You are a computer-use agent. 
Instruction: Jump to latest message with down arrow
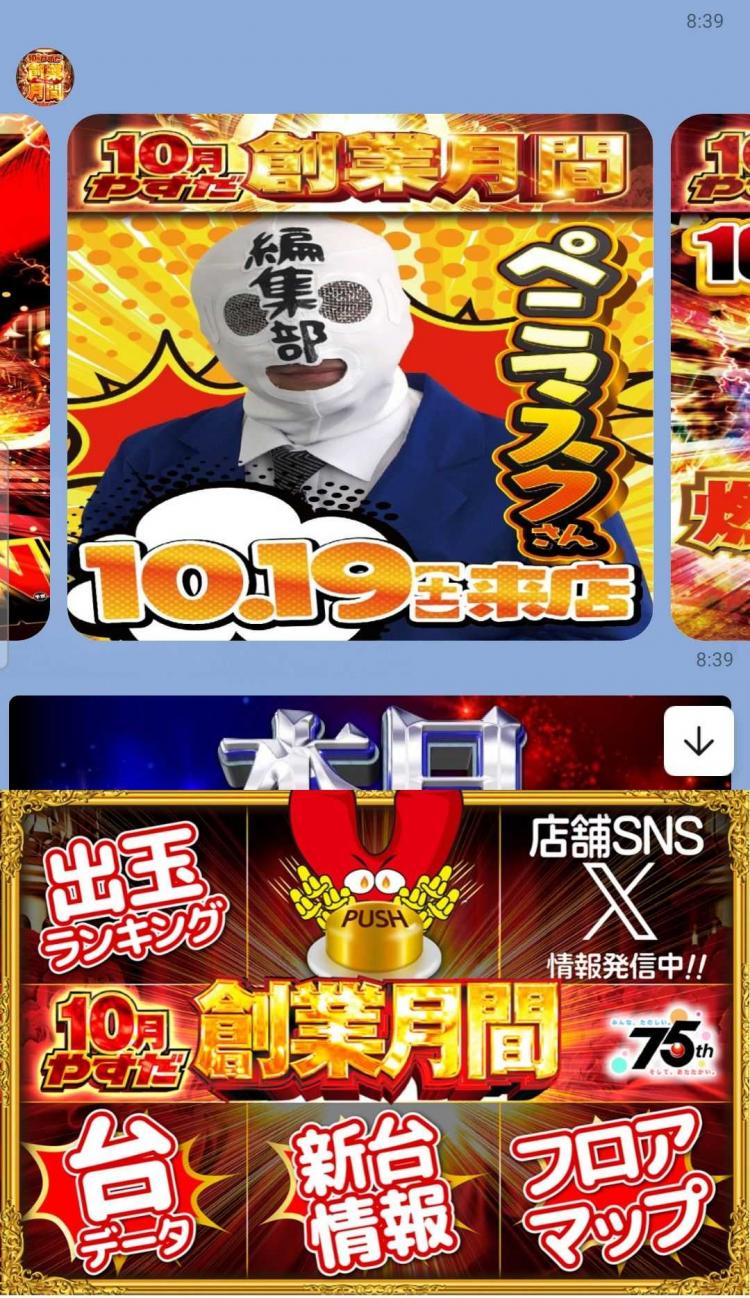coord(698,741)
